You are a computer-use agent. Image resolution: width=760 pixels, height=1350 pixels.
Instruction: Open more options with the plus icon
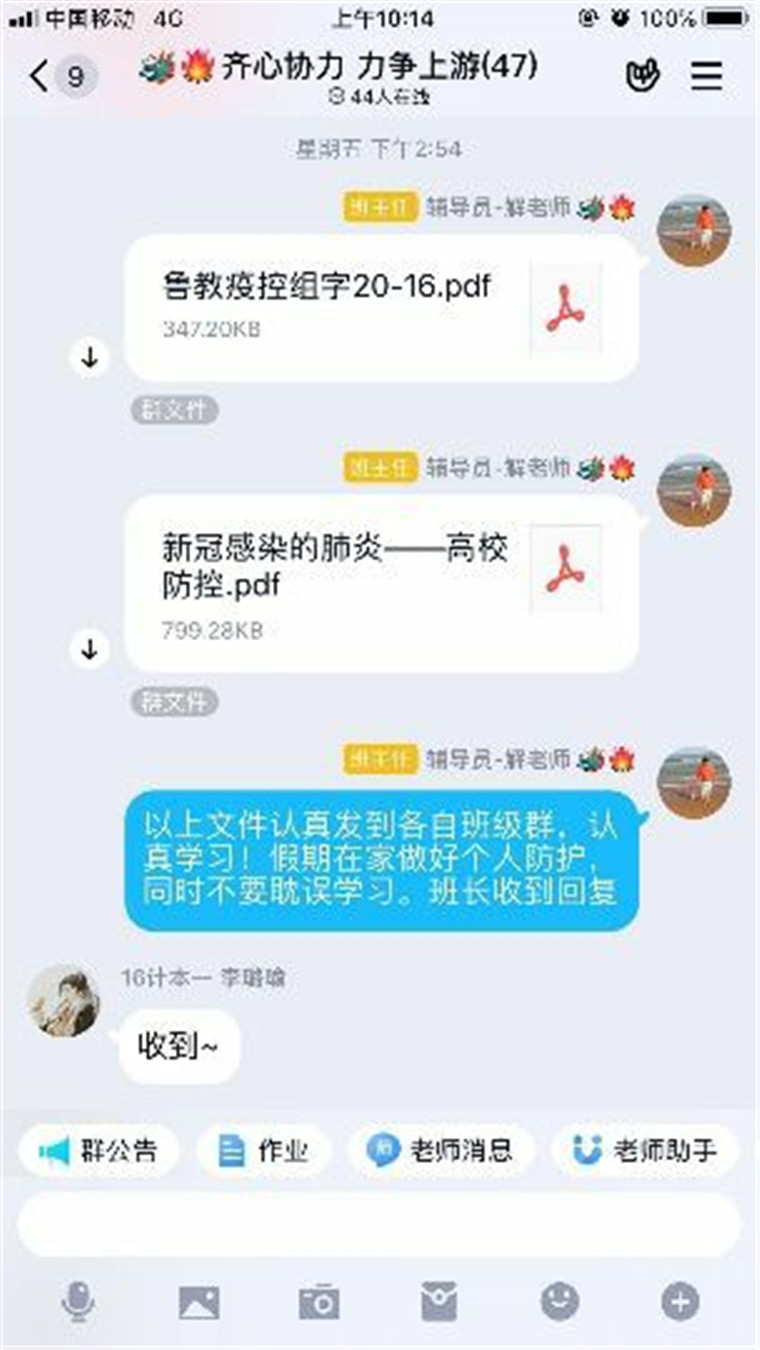click(680, 1302)
